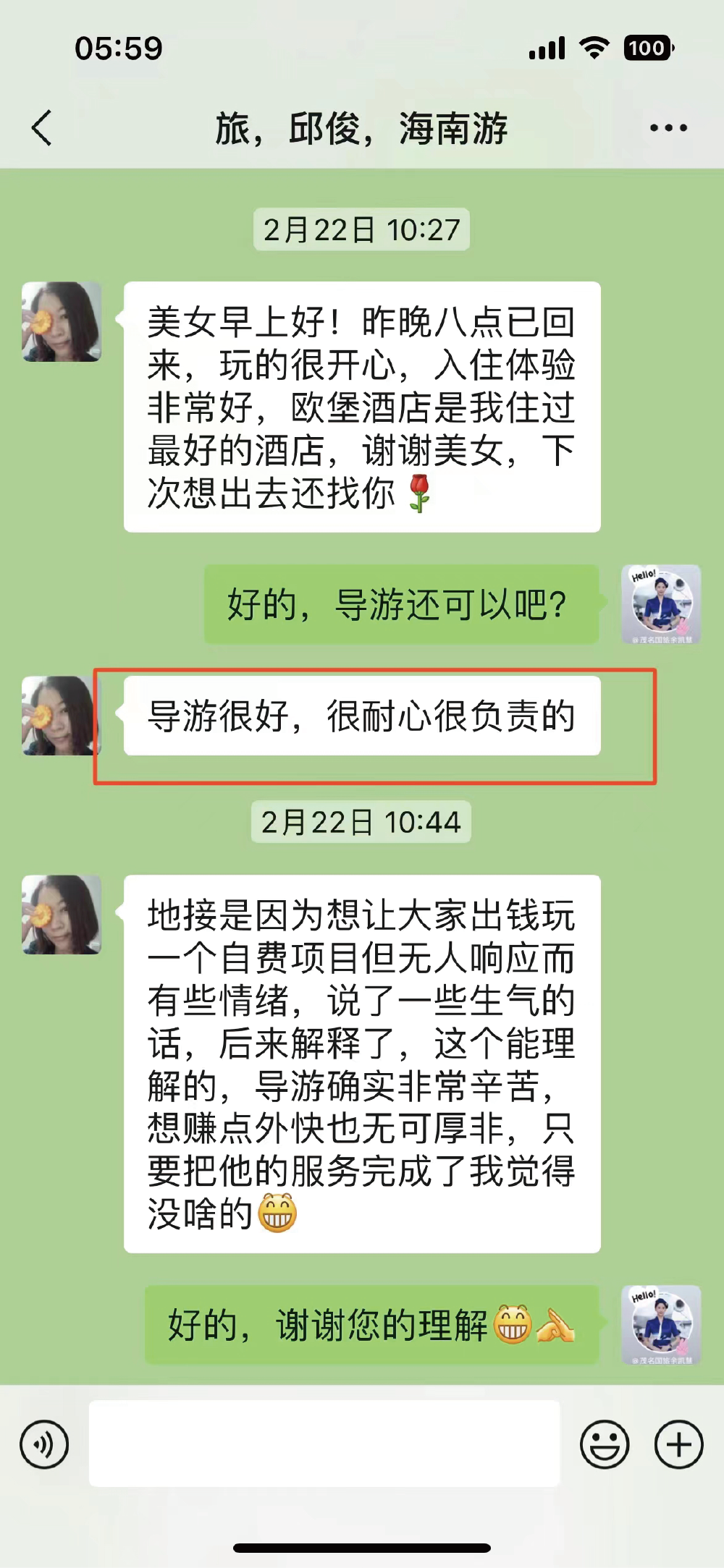The width and height of the screenshot is (724, 1568).
Task: Open own avatar beside '谢谢您的理解' message
Action: pos(661,1325)
